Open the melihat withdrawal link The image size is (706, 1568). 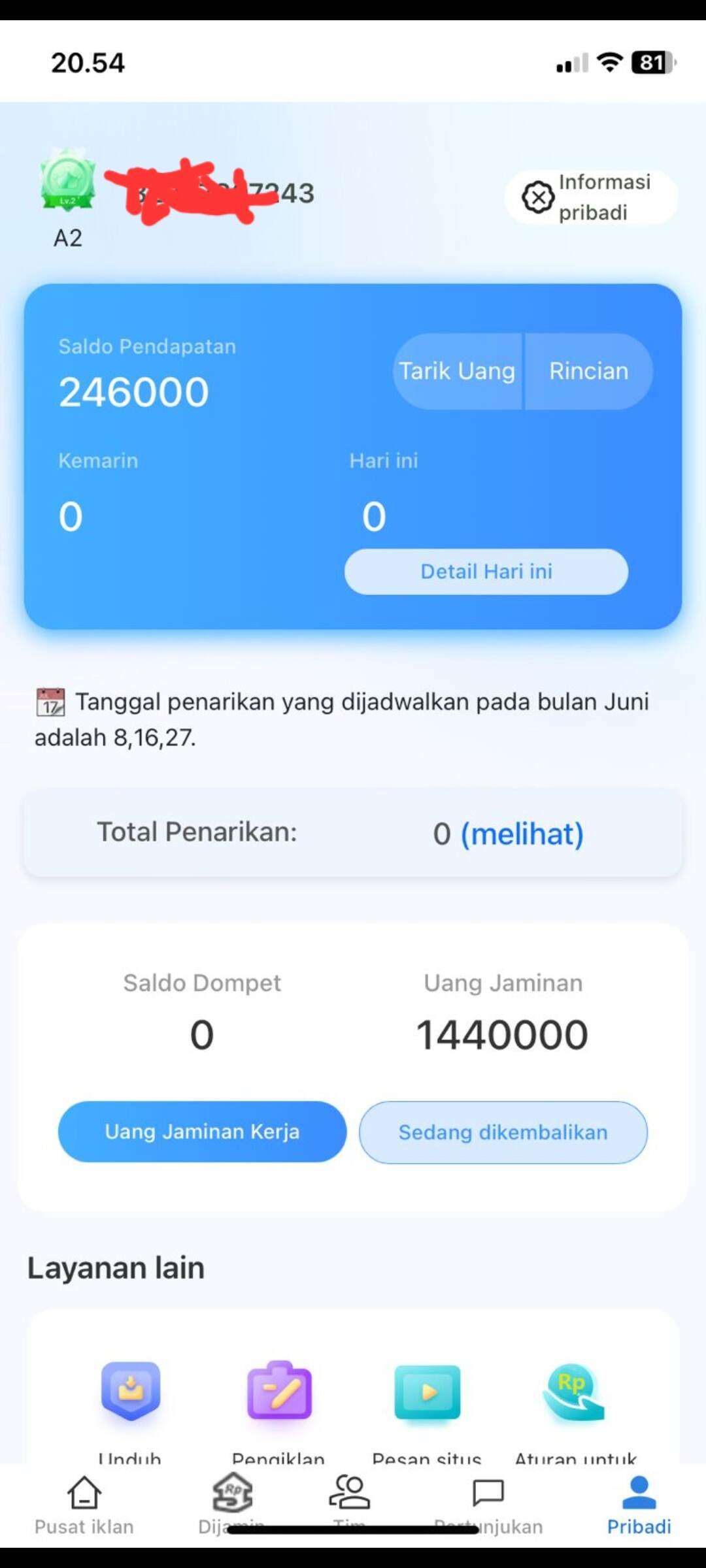[522, 834]
